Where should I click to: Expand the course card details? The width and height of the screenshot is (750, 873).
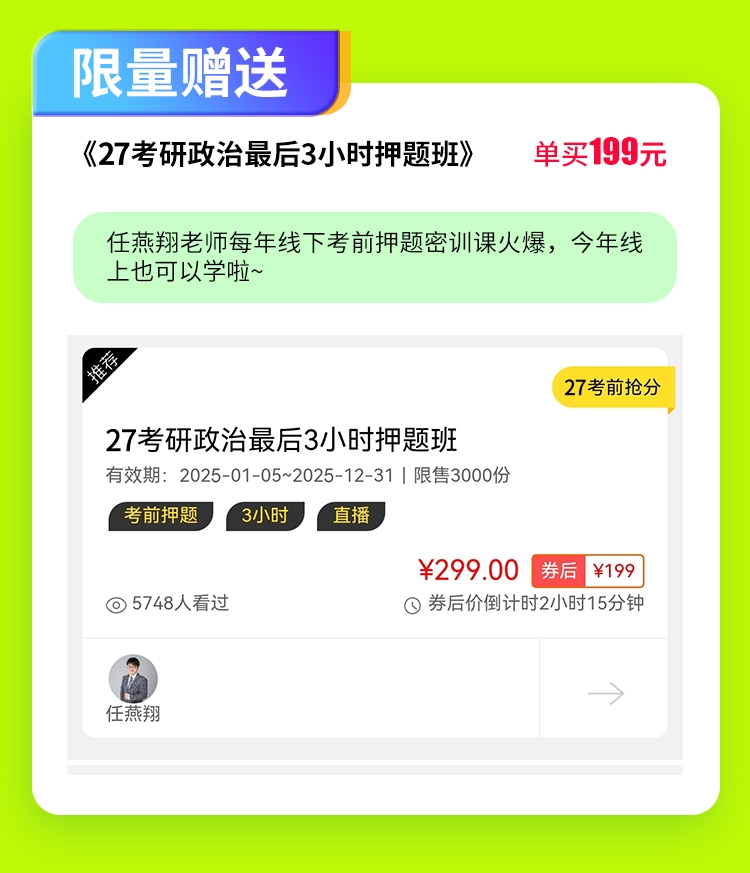tap(375, 480)
